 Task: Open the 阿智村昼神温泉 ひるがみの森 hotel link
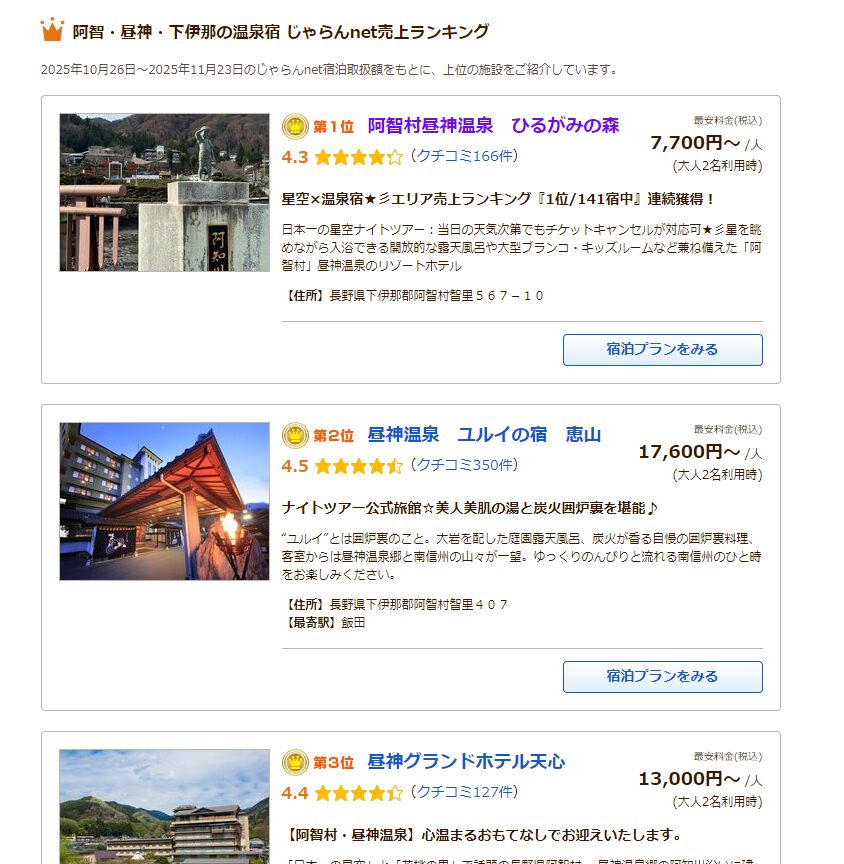493,126
